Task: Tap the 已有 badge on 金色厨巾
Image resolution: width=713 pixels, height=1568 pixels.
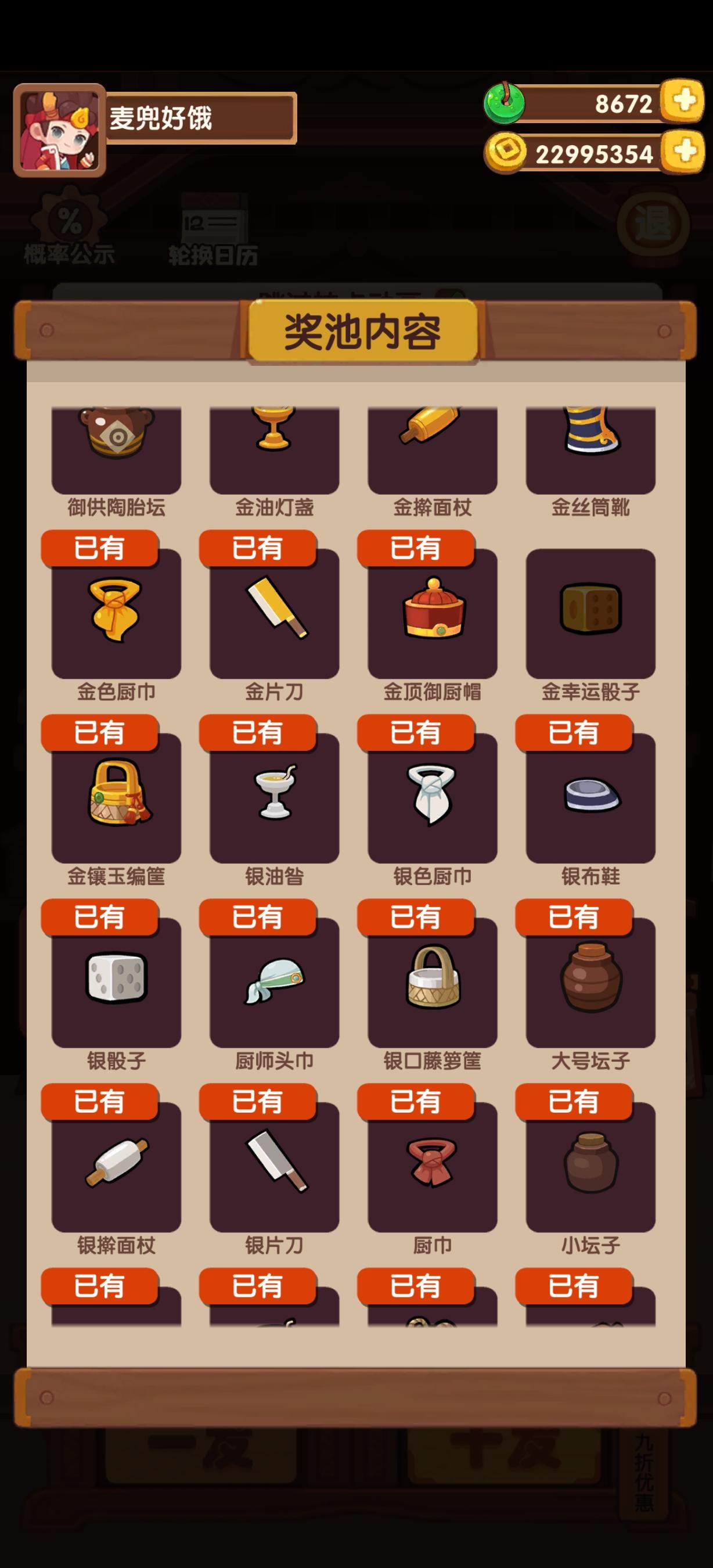Action: 100,548
